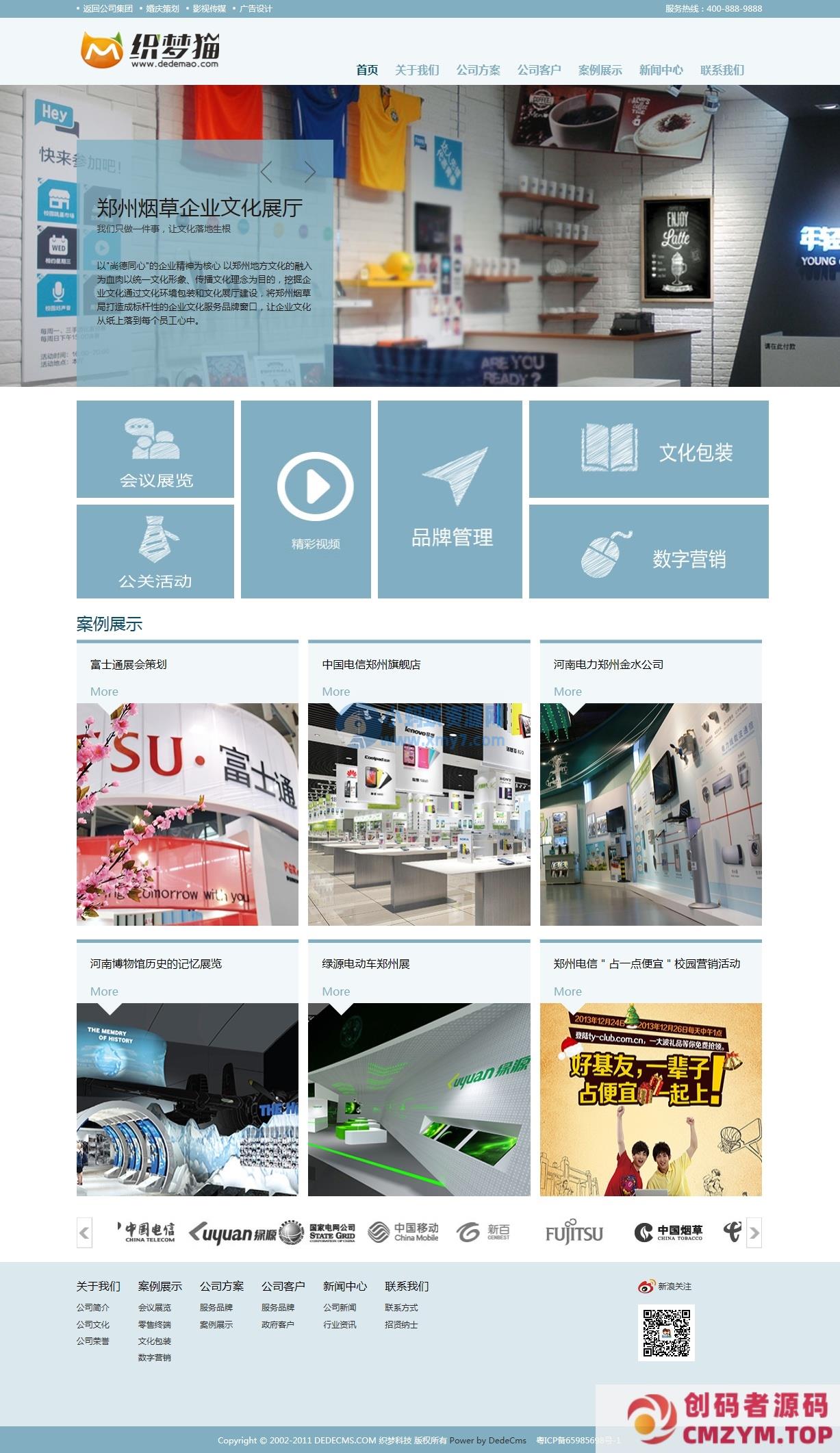Tap the 返回公司集团 top link
This screenshot has height=1453, width=840.
pos(107,9)
